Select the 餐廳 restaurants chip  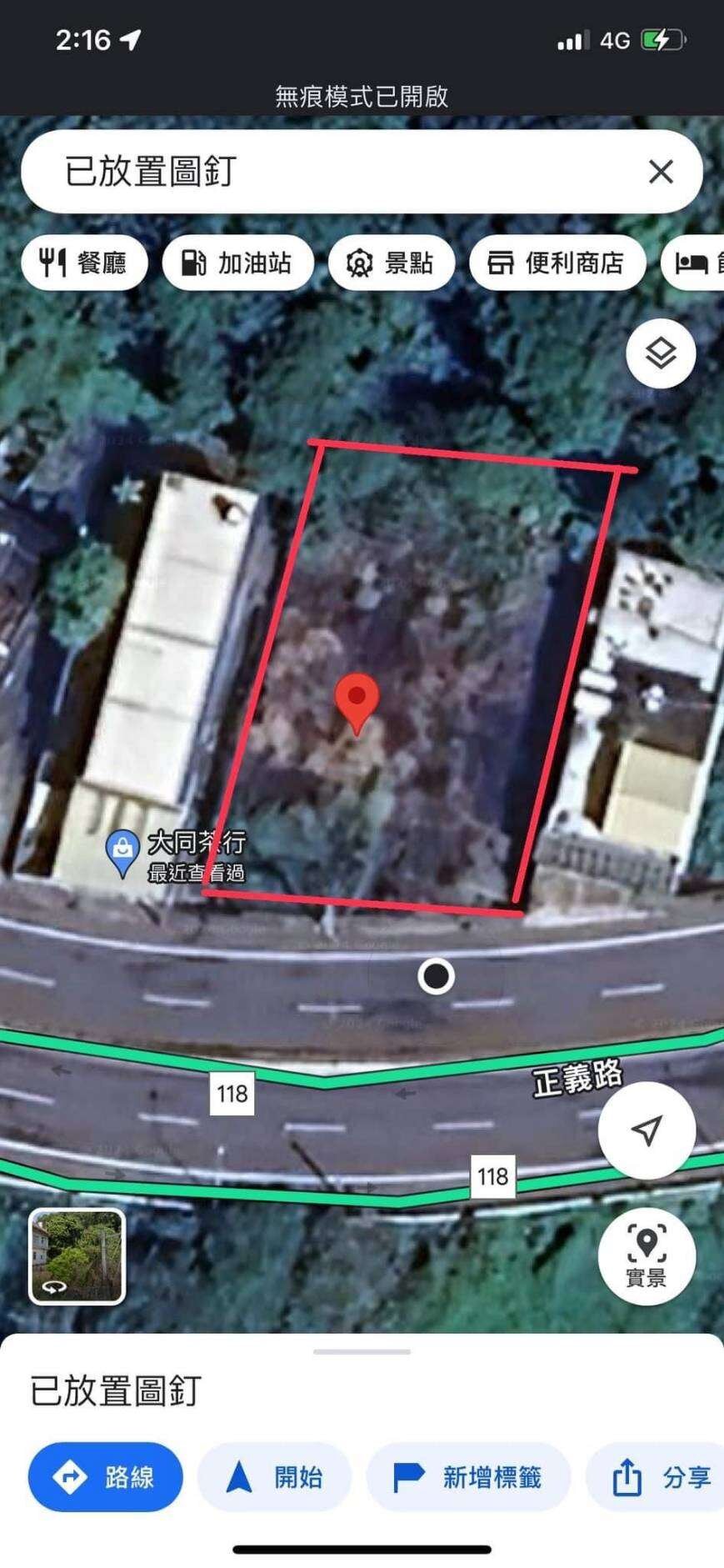pyautogui.click(x=84, y=263)
